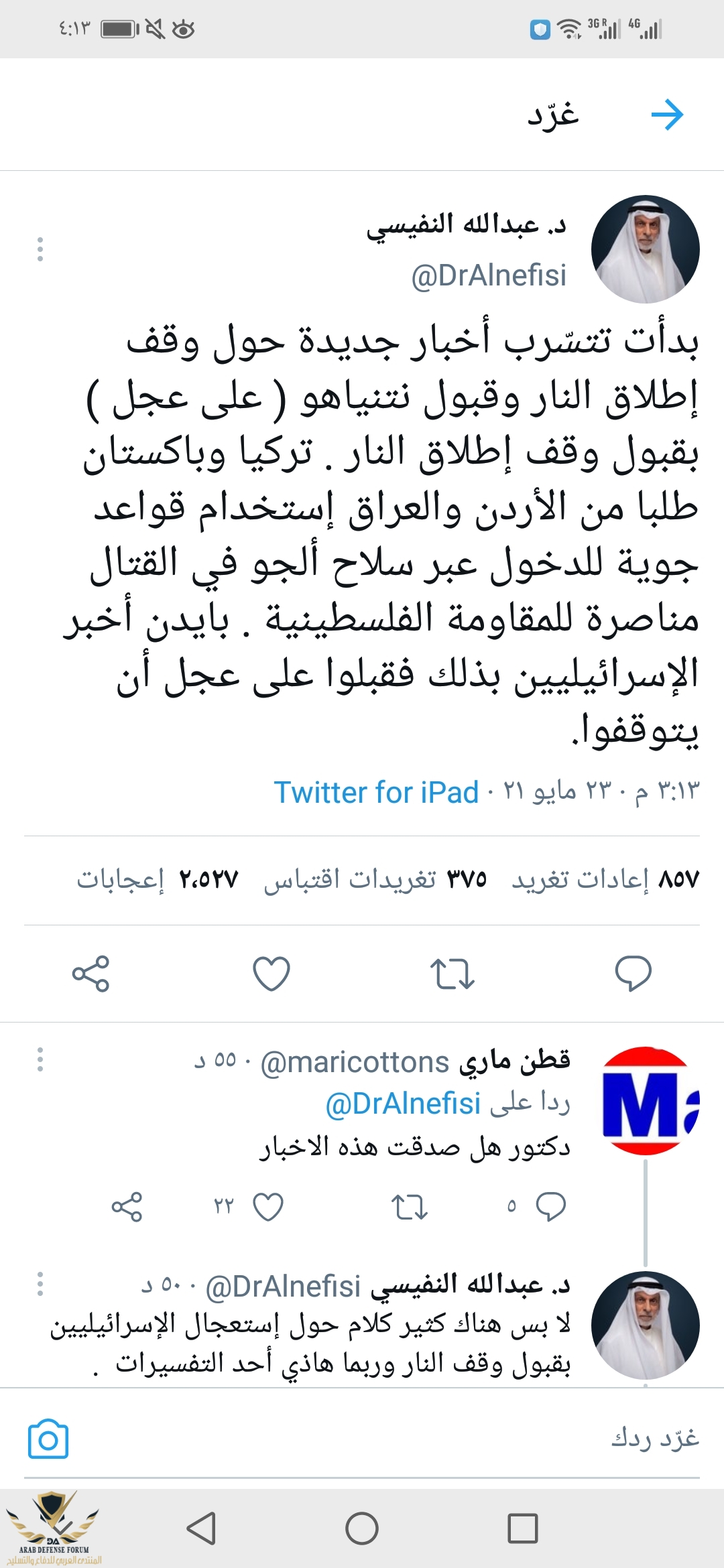The image size is (724, 1568).
Task: View the 857 retweets list
Action: pyautogui.click(x=605, y=879)
